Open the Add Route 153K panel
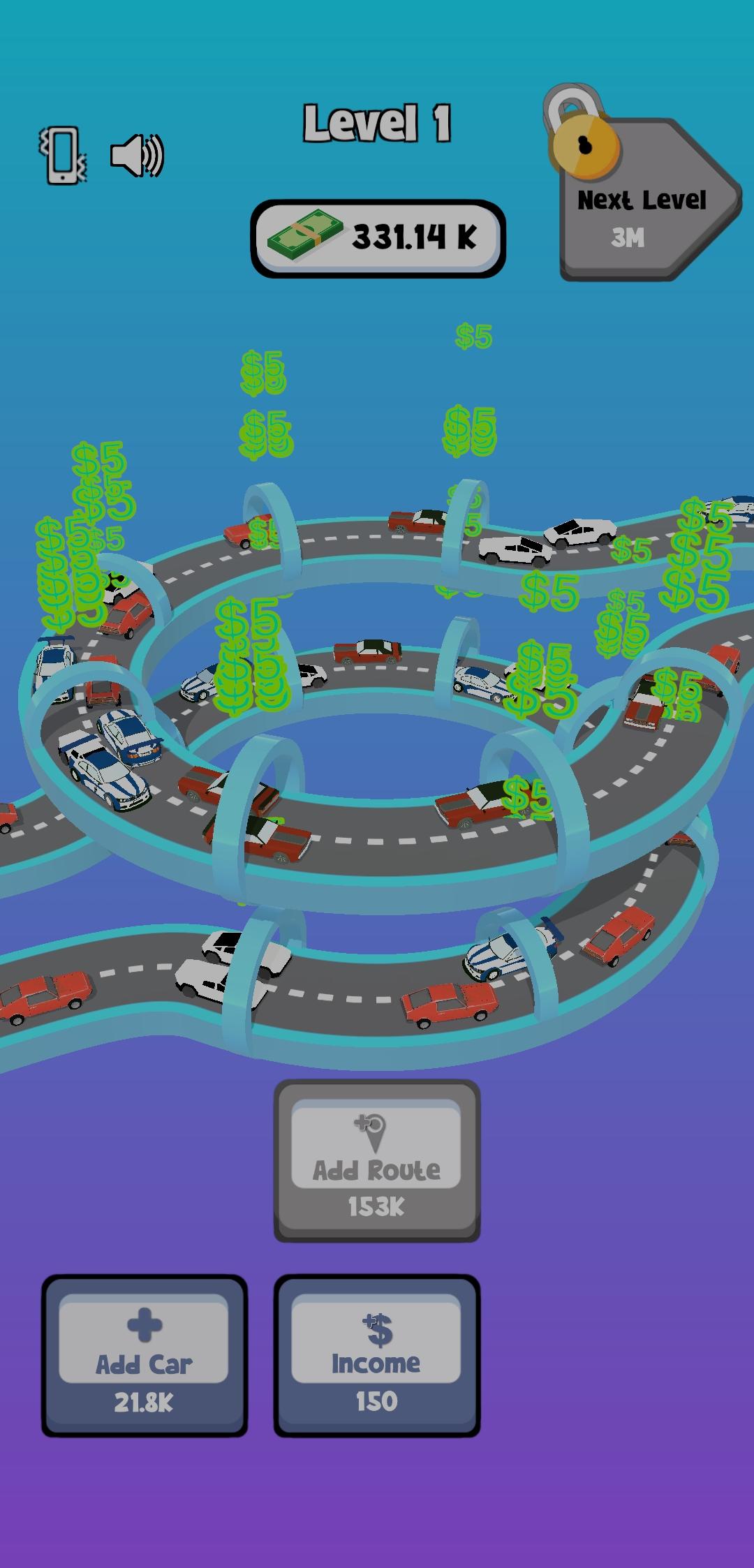The width and height of the screenshot is (754, 1568). click(377, 1159)
